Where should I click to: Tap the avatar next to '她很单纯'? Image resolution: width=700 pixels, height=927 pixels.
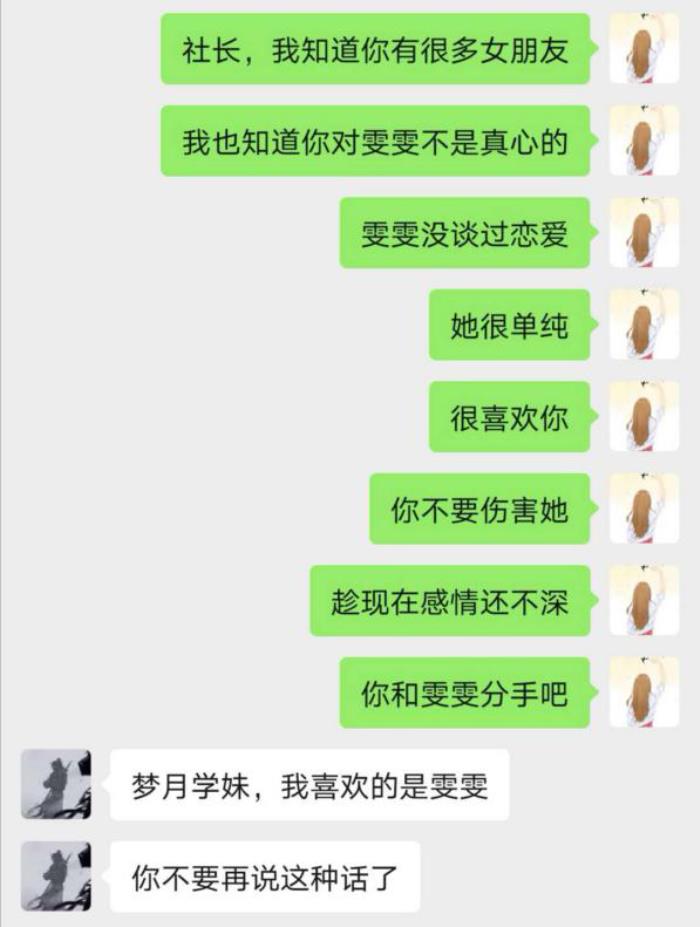[x=644, y=324]
